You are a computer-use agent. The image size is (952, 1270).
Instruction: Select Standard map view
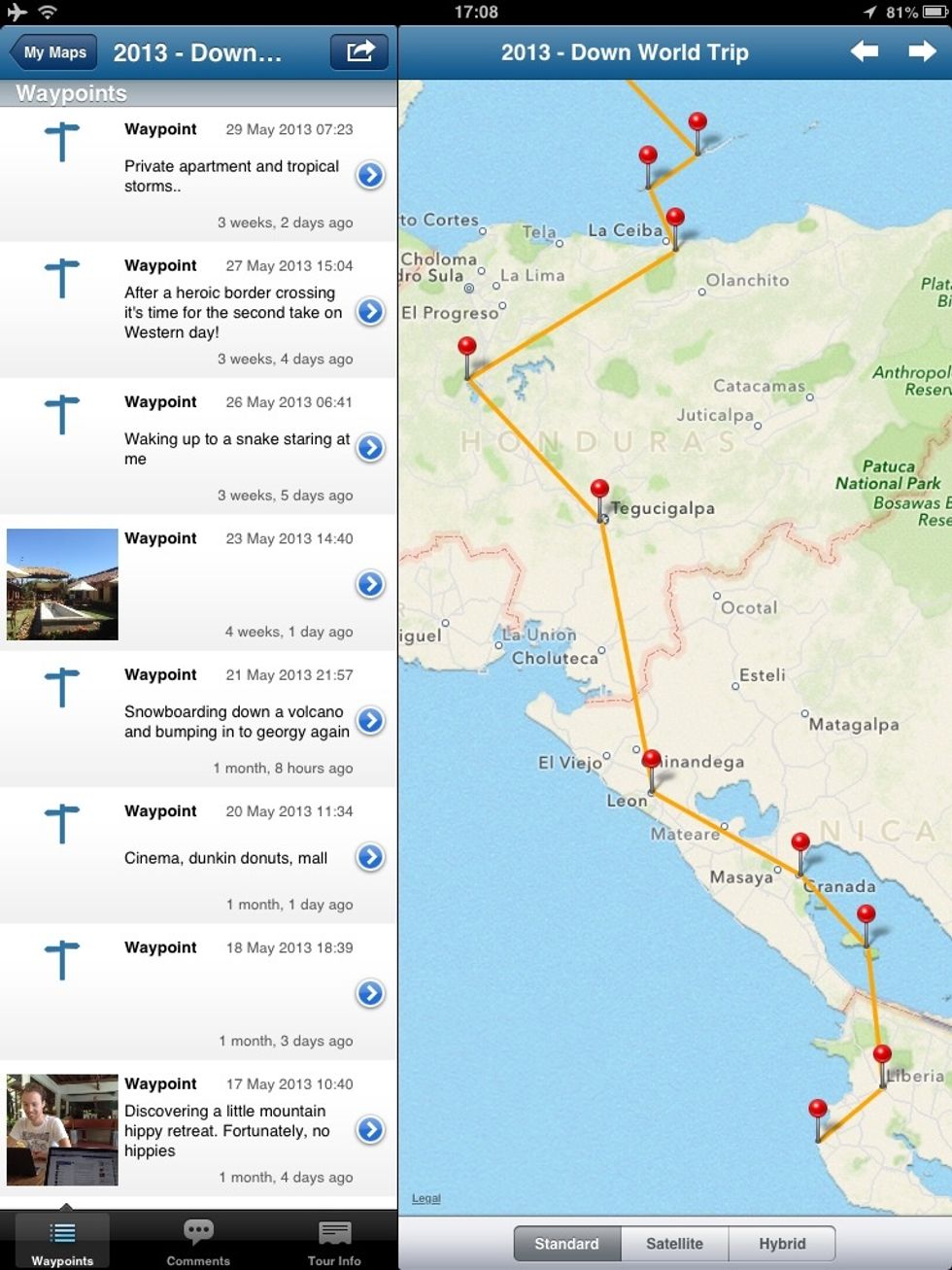566,1244
